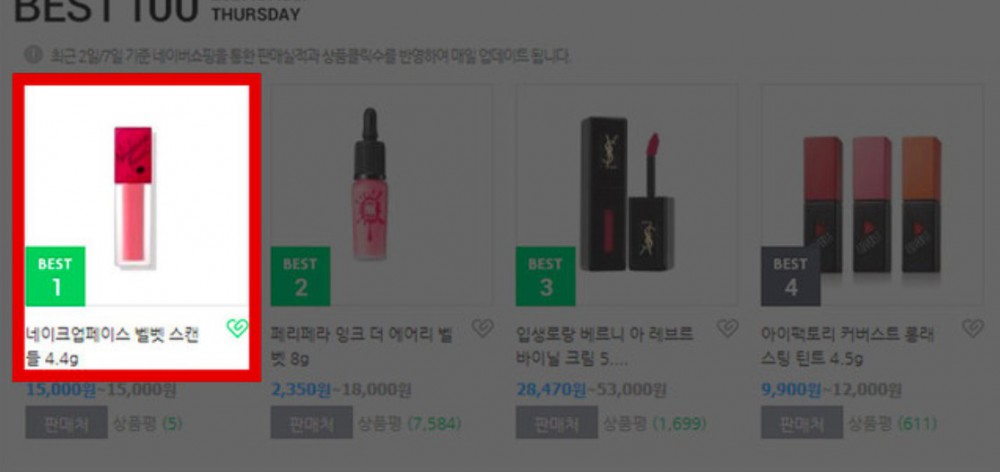Add 입생로랑 베르니 아 레브르 to wishlist via heart
Viewport: 1000px width, 472px height.
pyautogui.click(x=727, y=328)
